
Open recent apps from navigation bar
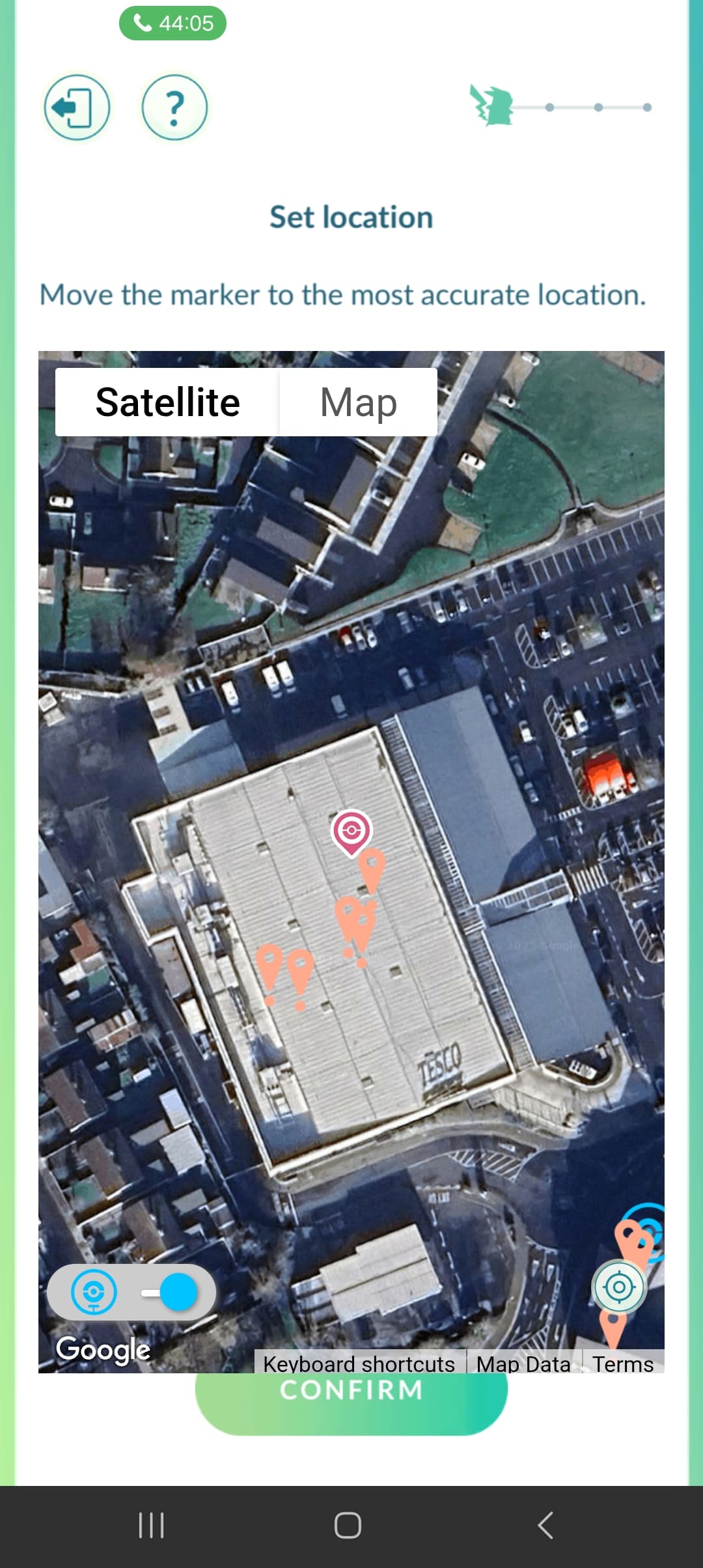pyautogui.click(x=151, y=1525)
